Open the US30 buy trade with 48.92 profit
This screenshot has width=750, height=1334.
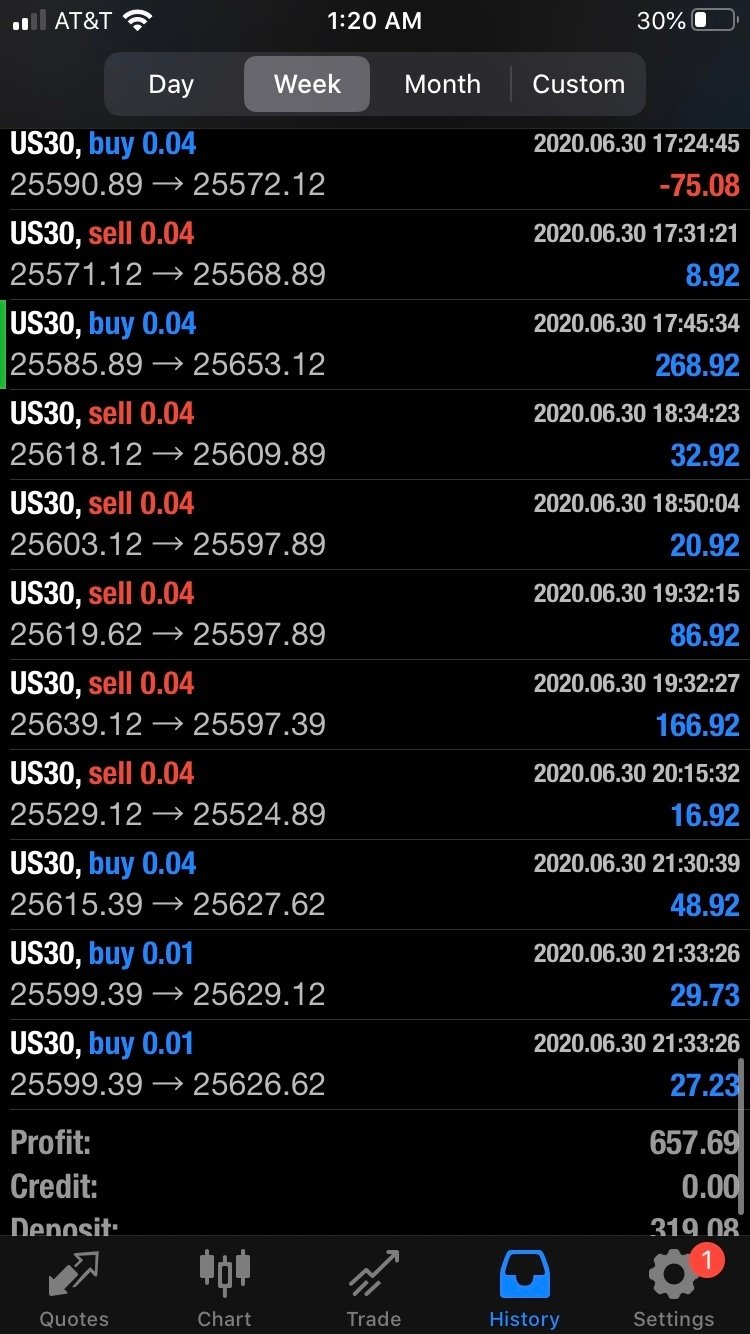(375, 884)
